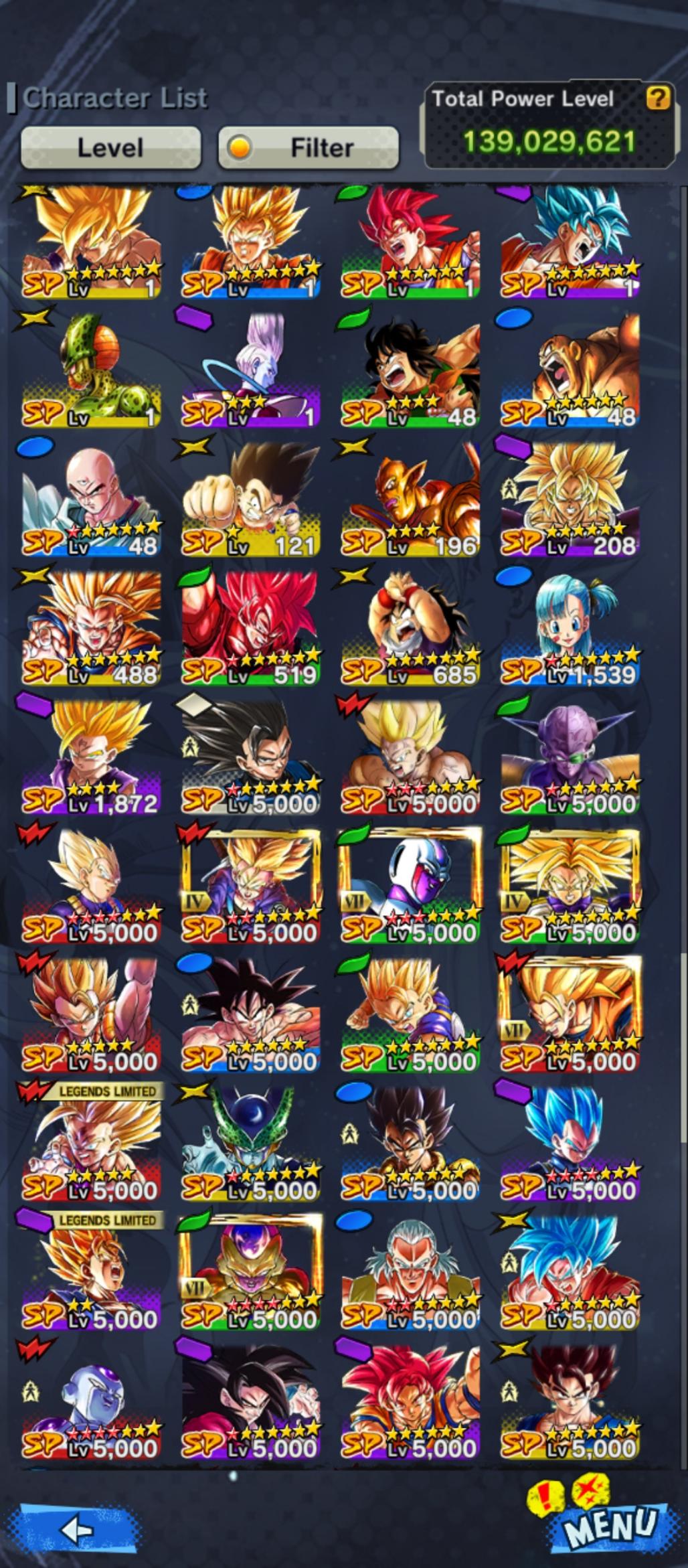
Task: Open the purple LEGENDS LIMITED character tile
Action: [92, 1272]
